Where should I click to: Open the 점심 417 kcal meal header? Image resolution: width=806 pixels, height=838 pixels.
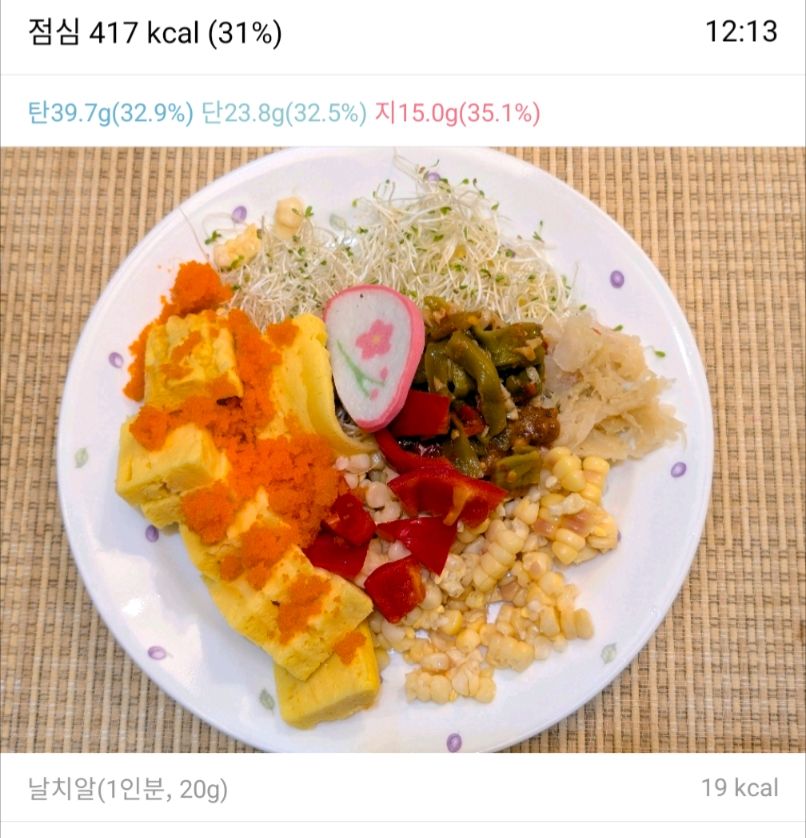(156, 33)
